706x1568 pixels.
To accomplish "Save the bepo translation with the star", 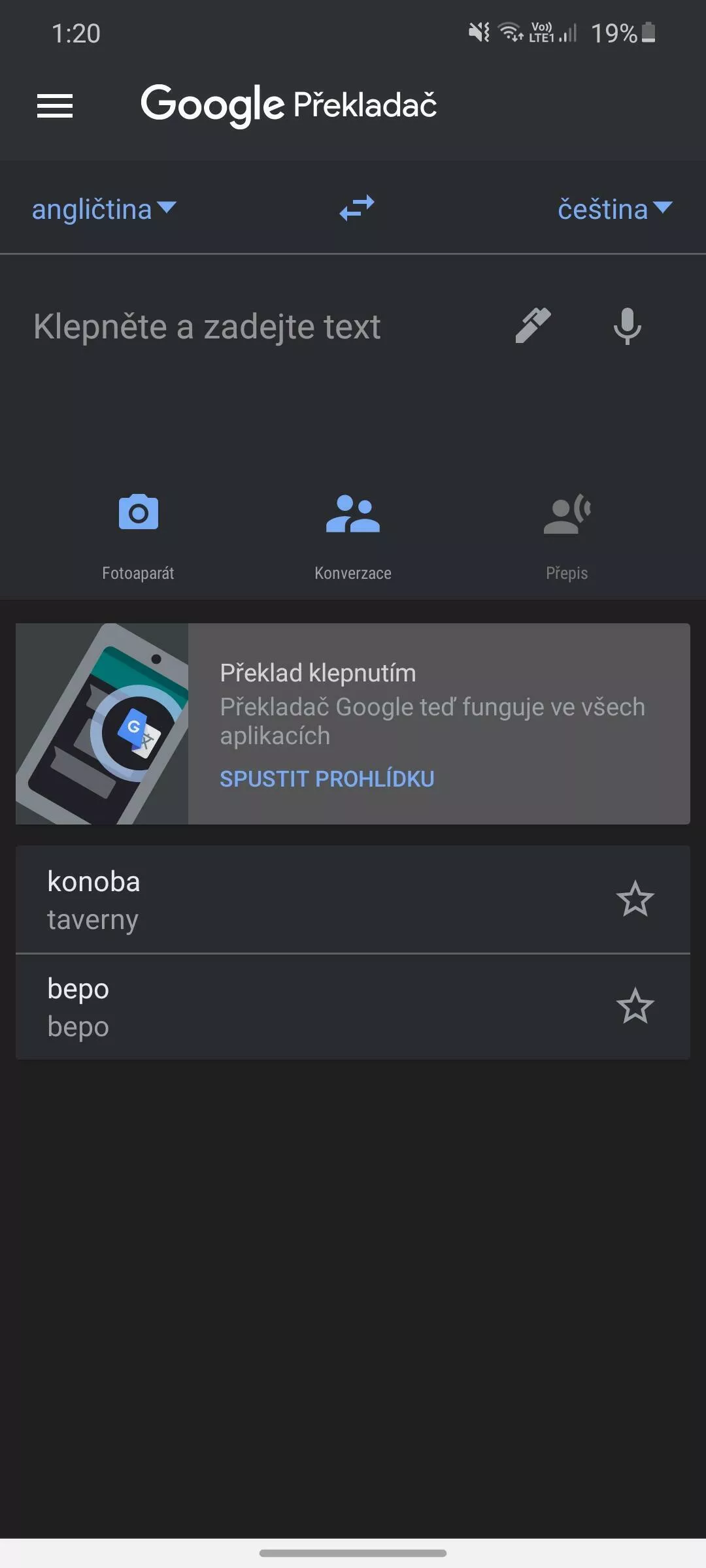I will pyautogui.click(x=635, y=1006).
